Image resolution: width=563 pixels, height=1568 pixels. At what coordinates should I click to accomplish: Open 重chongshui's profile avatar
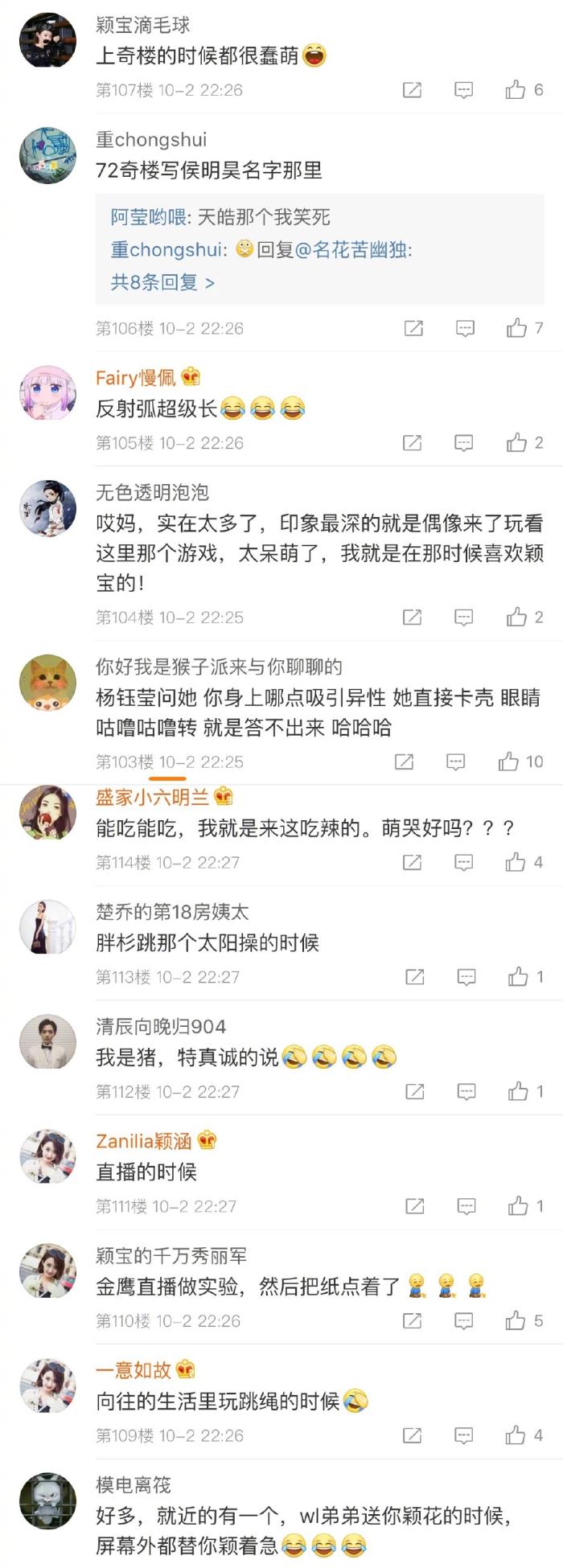pyautogui.click(x=47, y=154)
